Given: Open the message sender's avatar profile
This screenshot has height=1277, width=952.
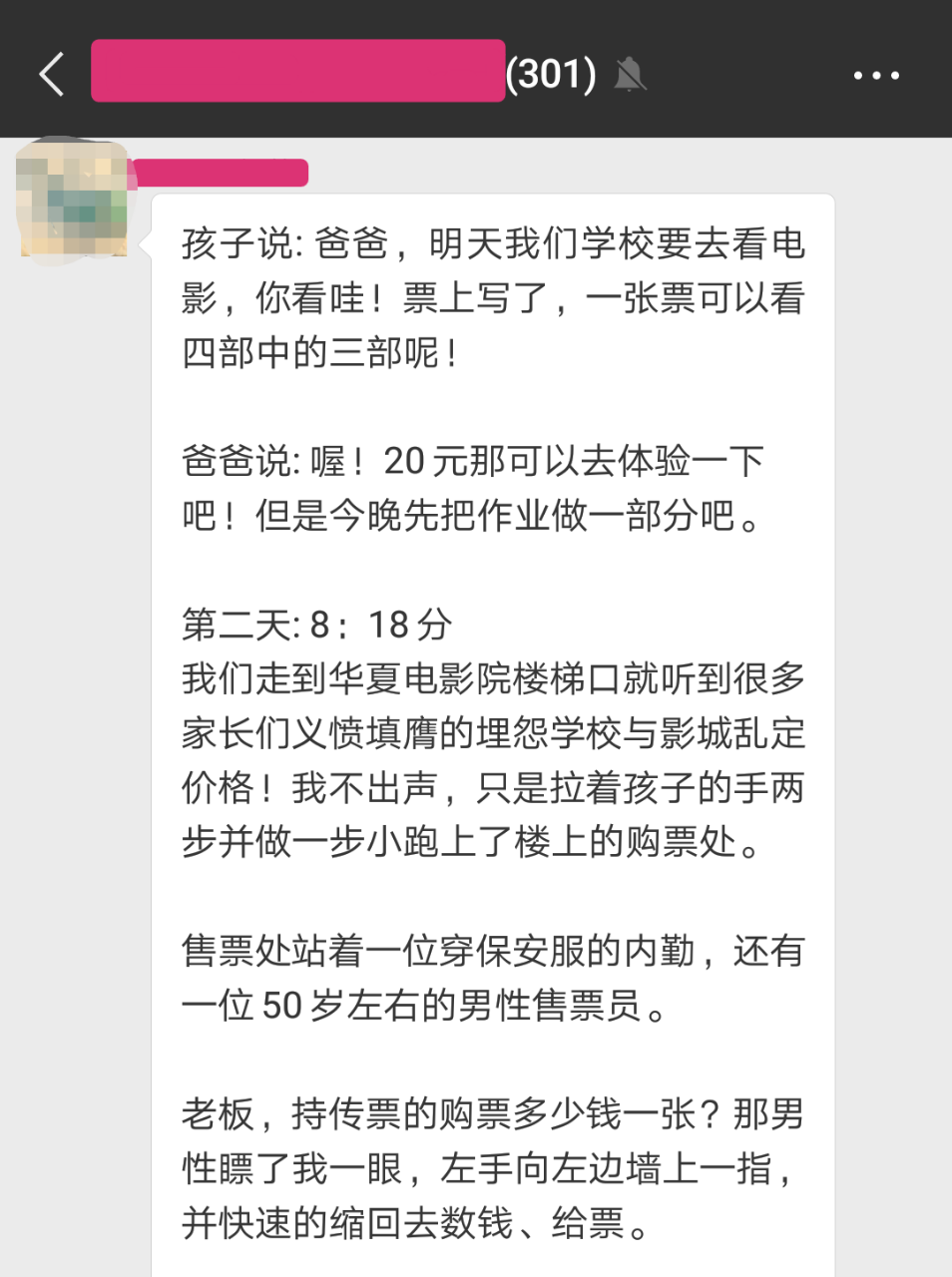Looking at the screenshot, I should coord(73,200).
